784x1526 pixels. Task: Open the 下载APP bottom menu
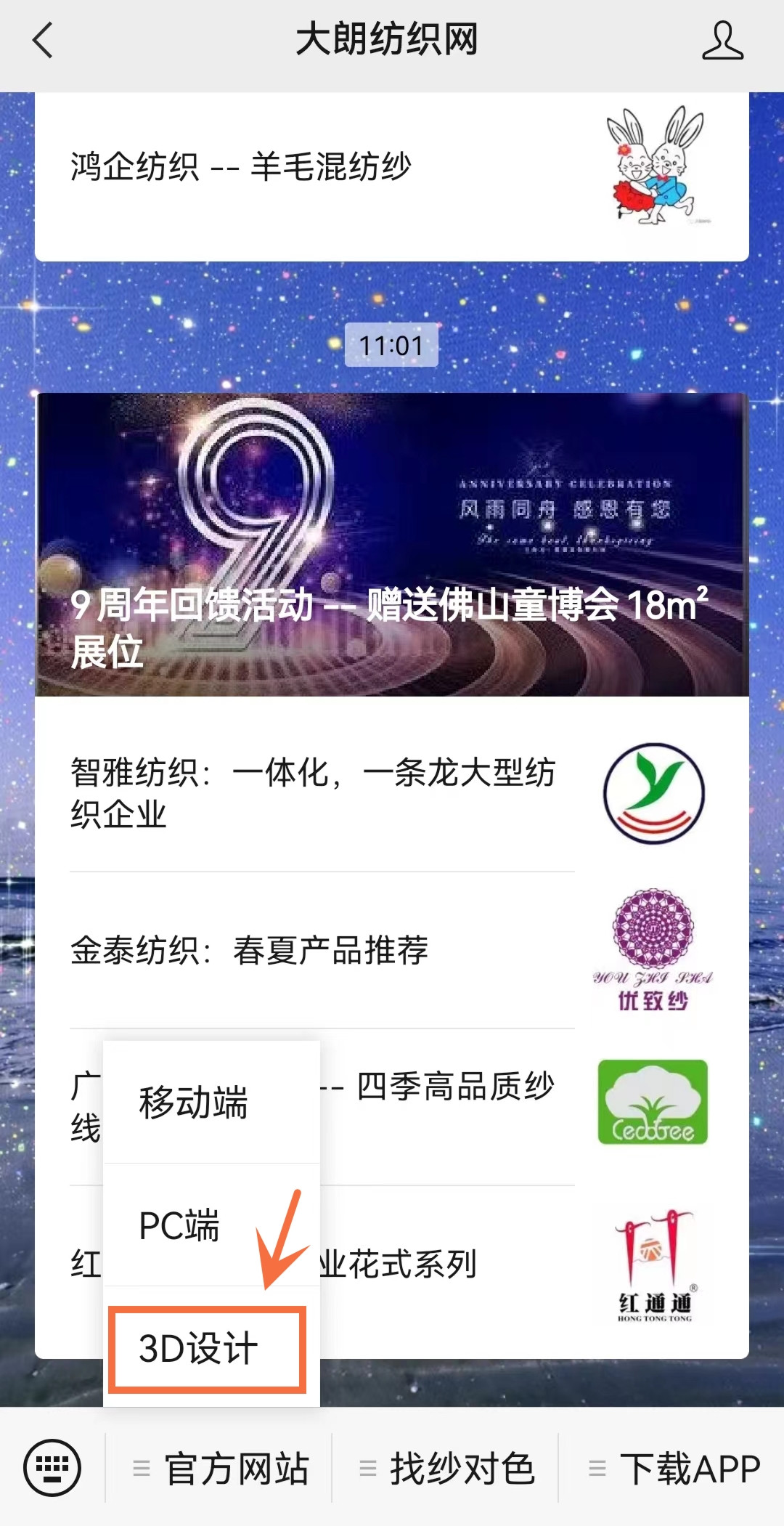674,1469
